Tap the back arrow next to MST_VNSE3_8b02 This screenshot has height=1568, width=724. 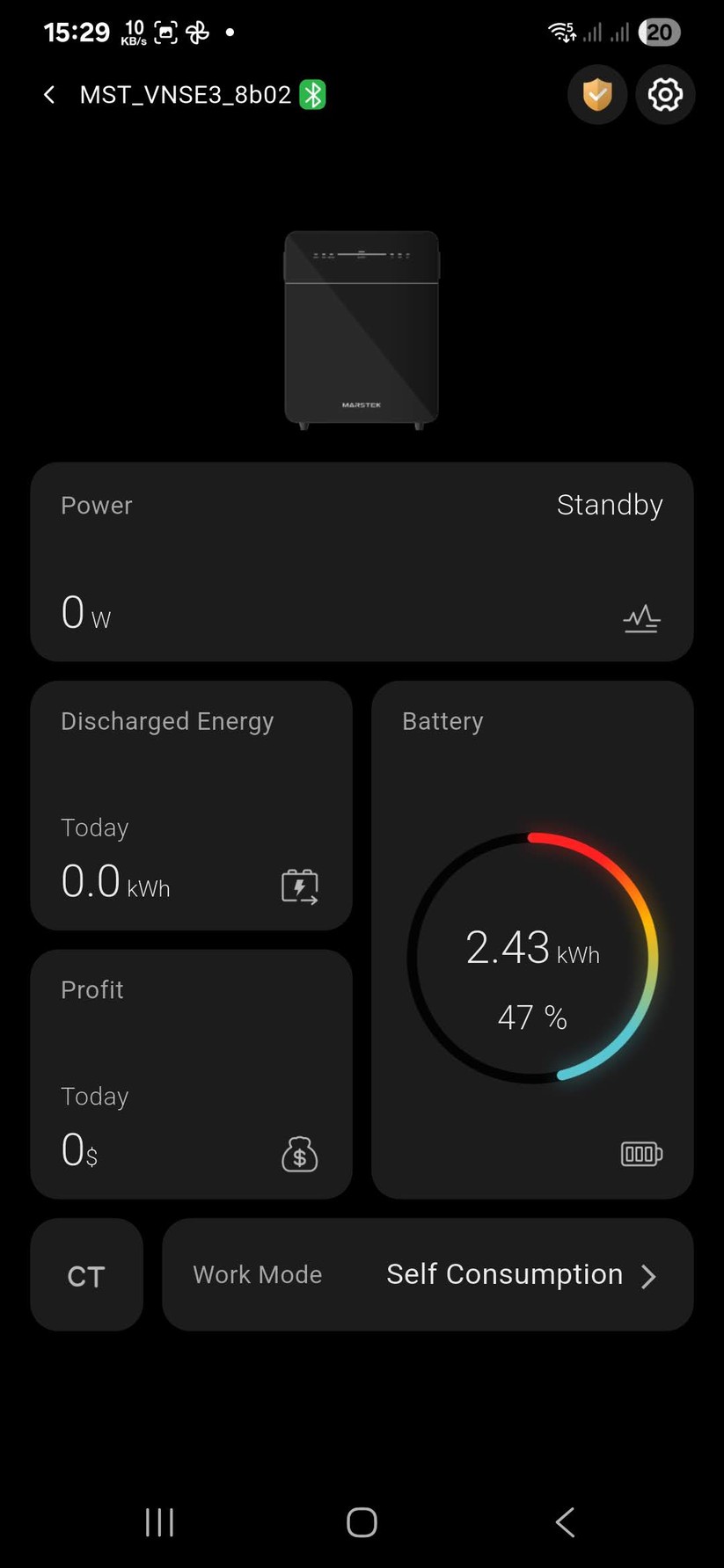pos(48,94)
